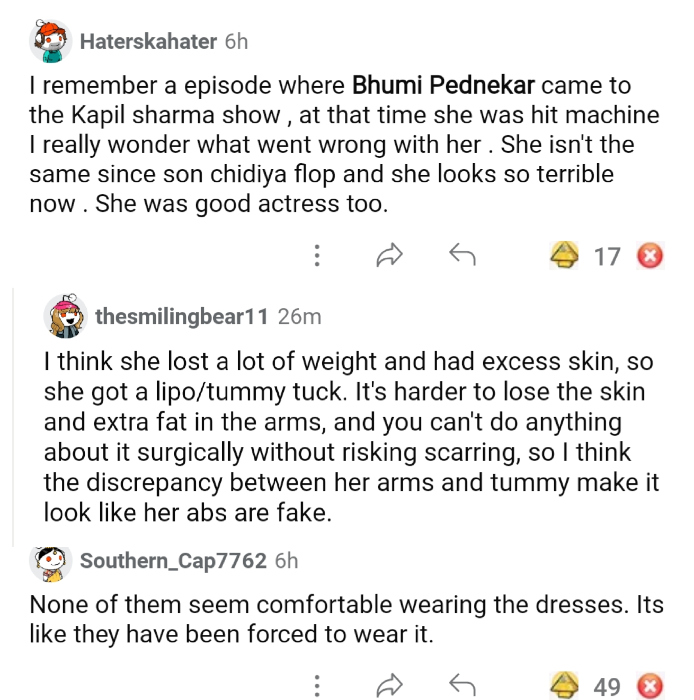This screenshot has width=694, height=700.
Task: Open overflow menu on Haterskahater's comment
Action: (x=317, y=256)
